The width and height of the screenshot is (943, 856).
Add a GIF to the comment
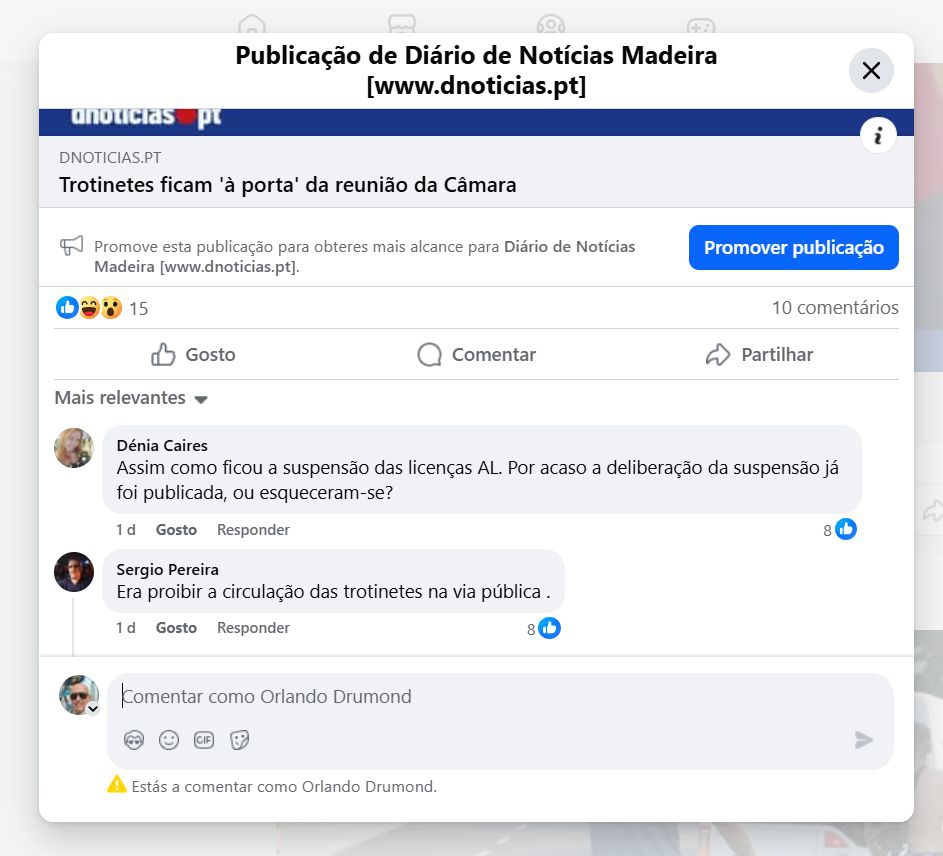204,740
